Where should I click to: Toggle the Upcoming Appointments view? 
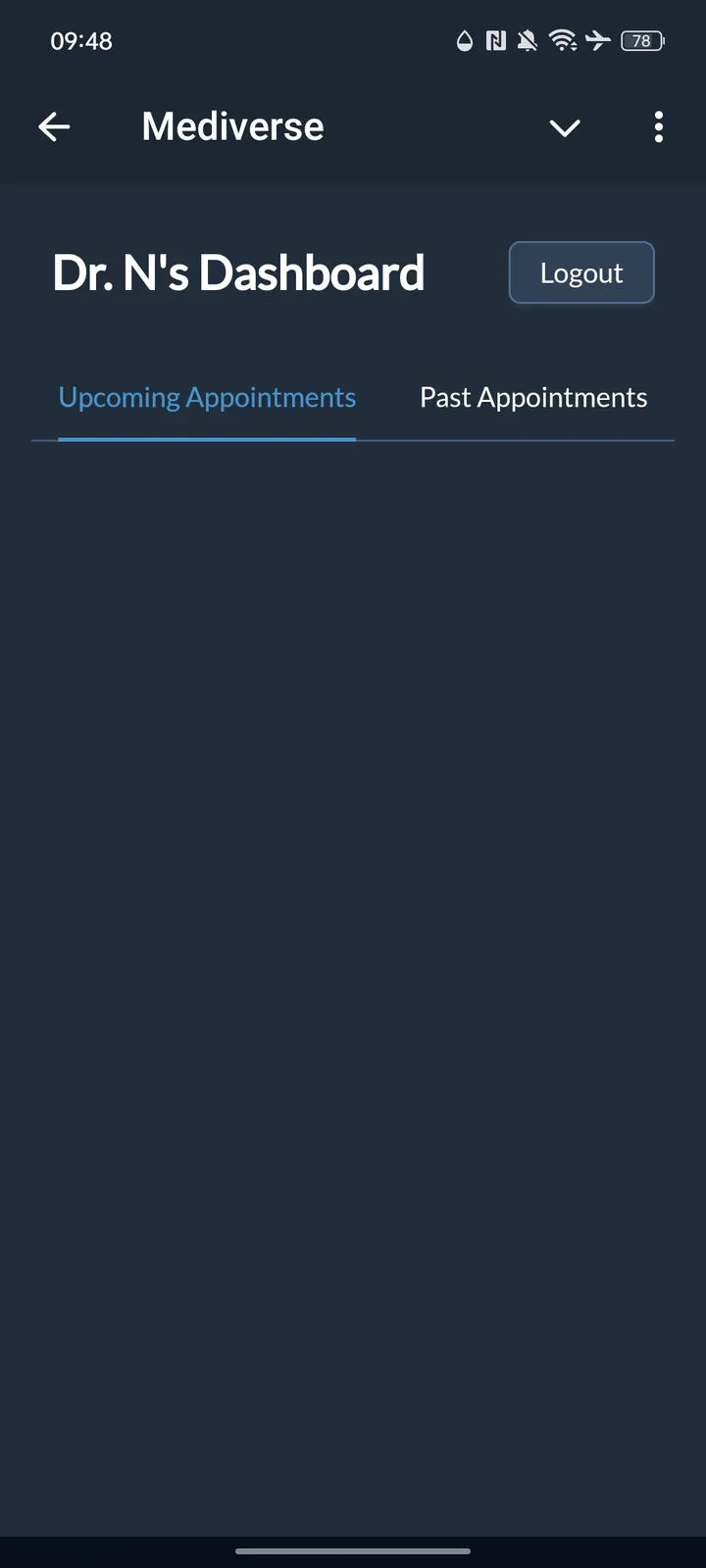[207, 397]
